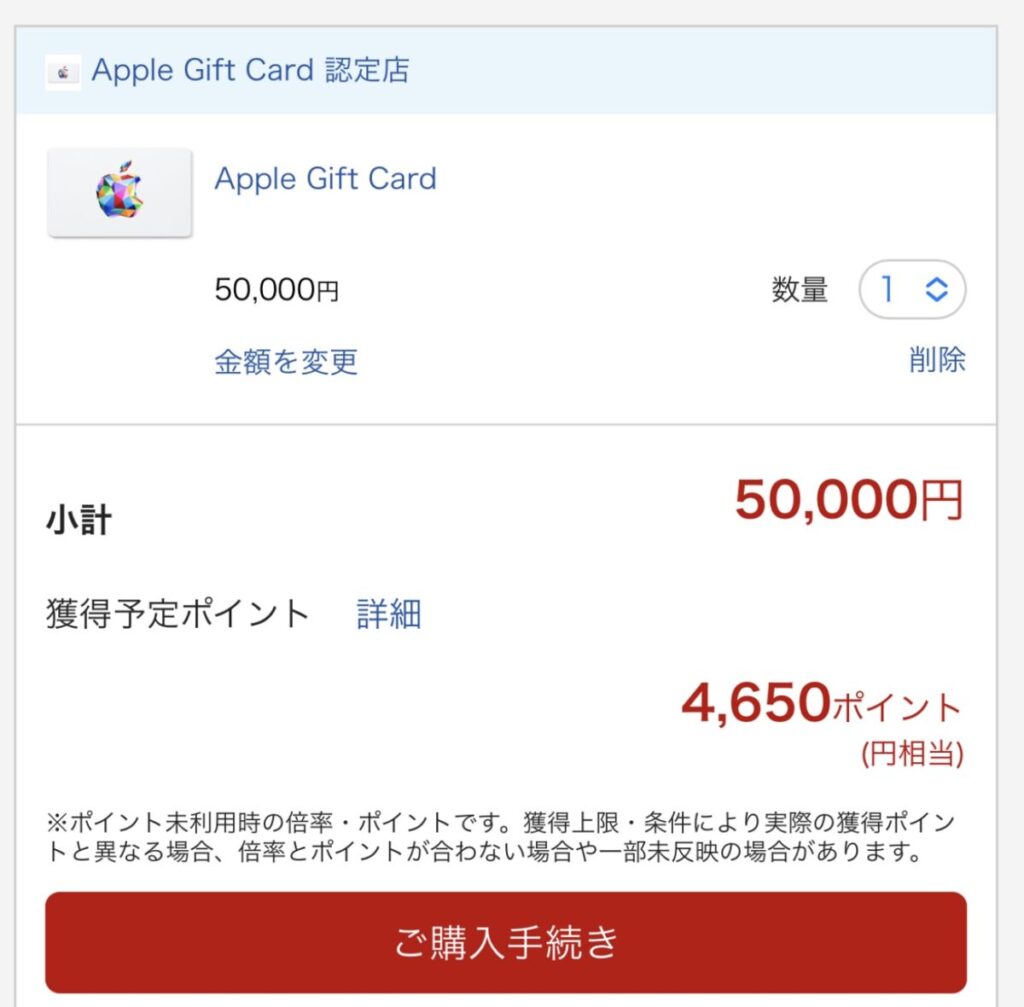Image resolution: width=1024 pixels, height=1007 pixels.
Task: Open the 数量 quantity dropdown
Action: tap(912, 290)
